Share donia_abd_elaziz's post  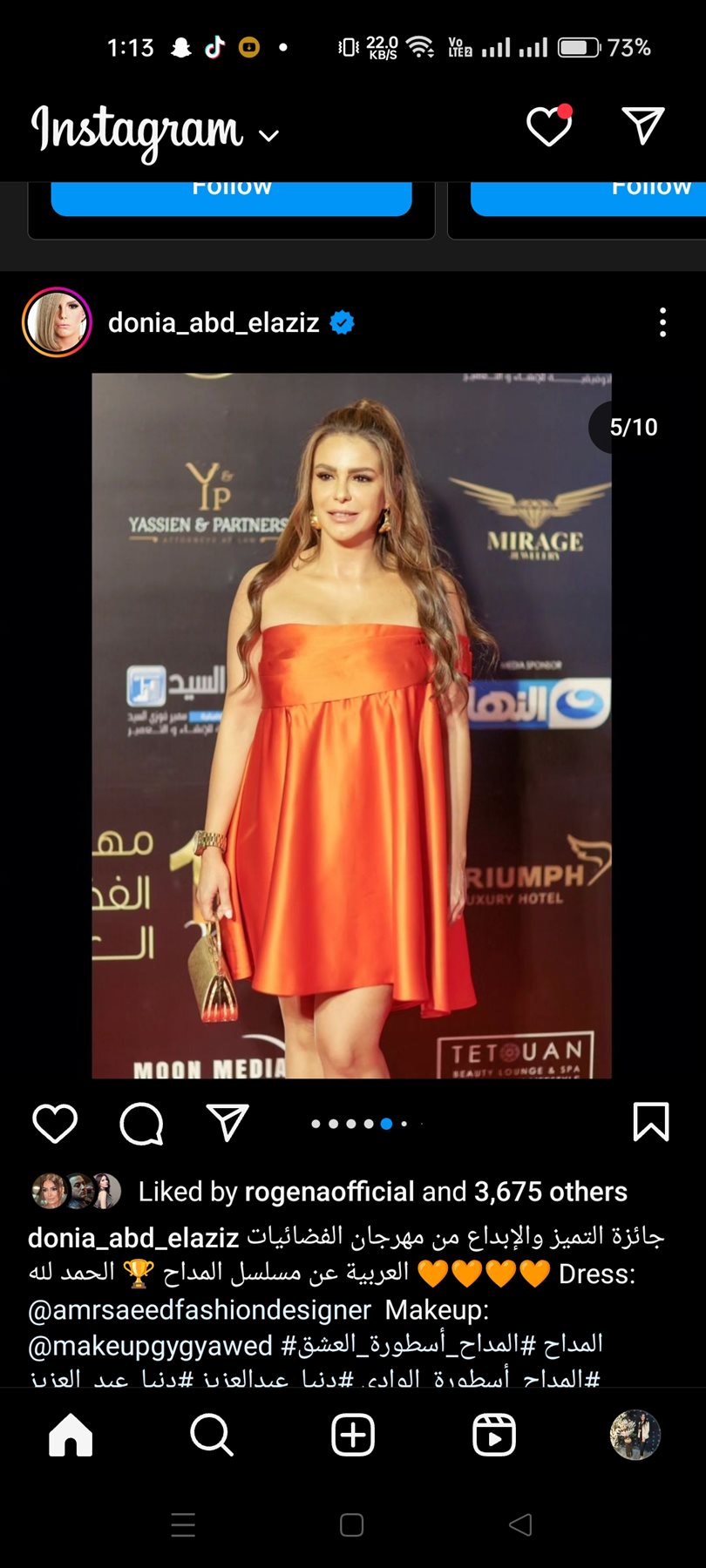pyautogui.click(x=227, y=1123)
